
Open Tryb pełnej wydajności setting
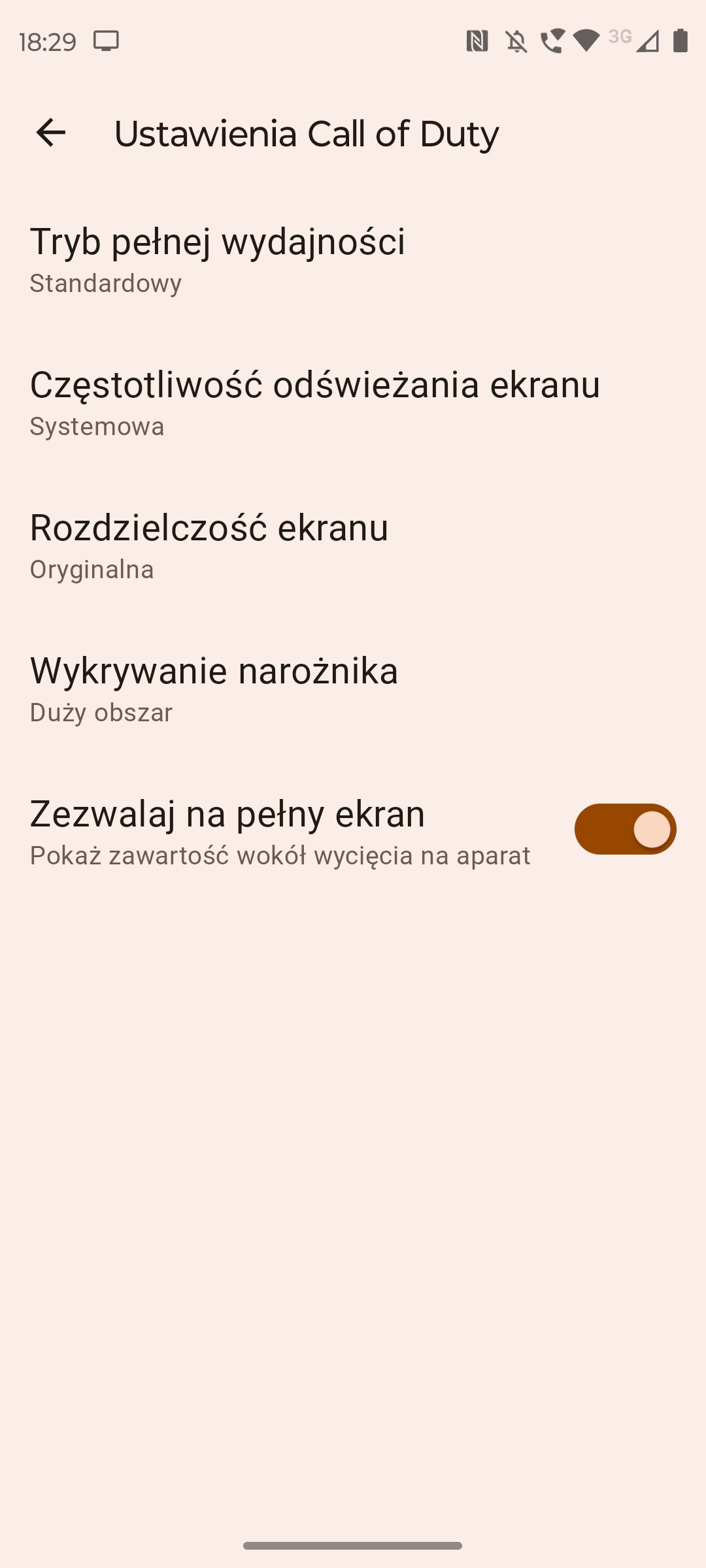(x=353, y=260)
